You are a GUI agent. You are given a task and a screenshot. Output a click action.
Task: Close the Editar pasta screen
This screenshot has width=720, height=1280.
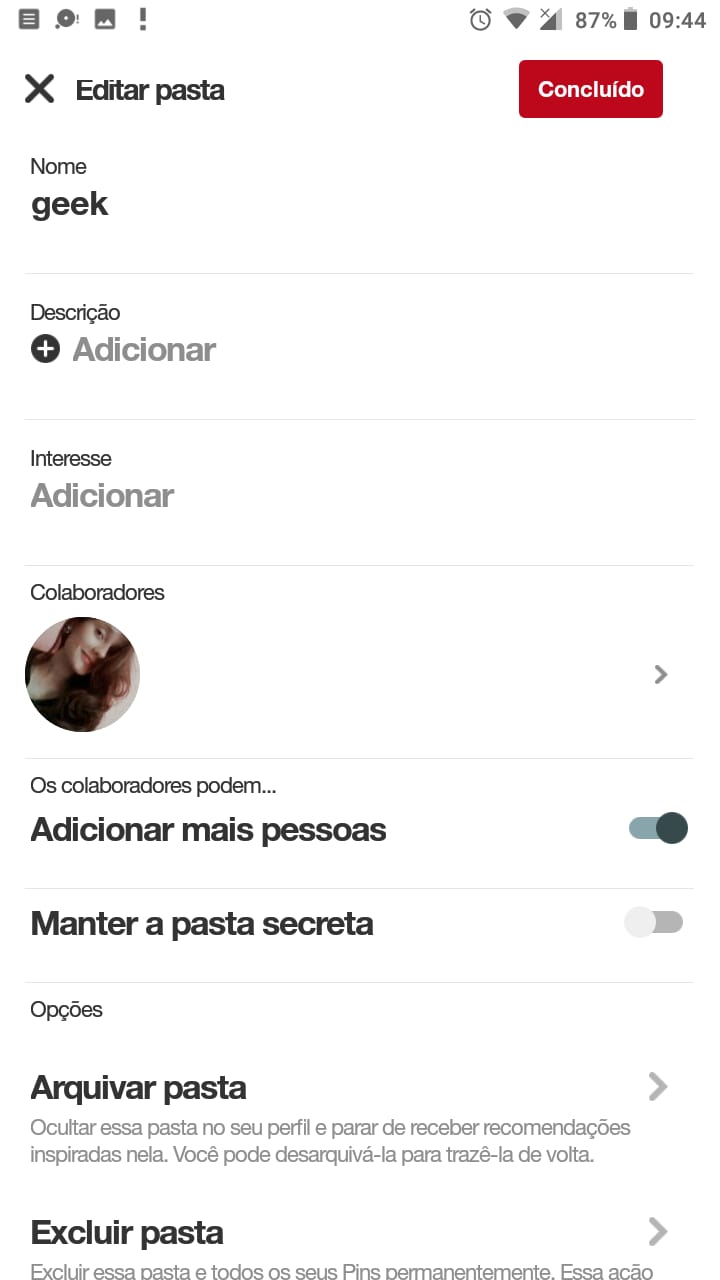click(40, 89)
